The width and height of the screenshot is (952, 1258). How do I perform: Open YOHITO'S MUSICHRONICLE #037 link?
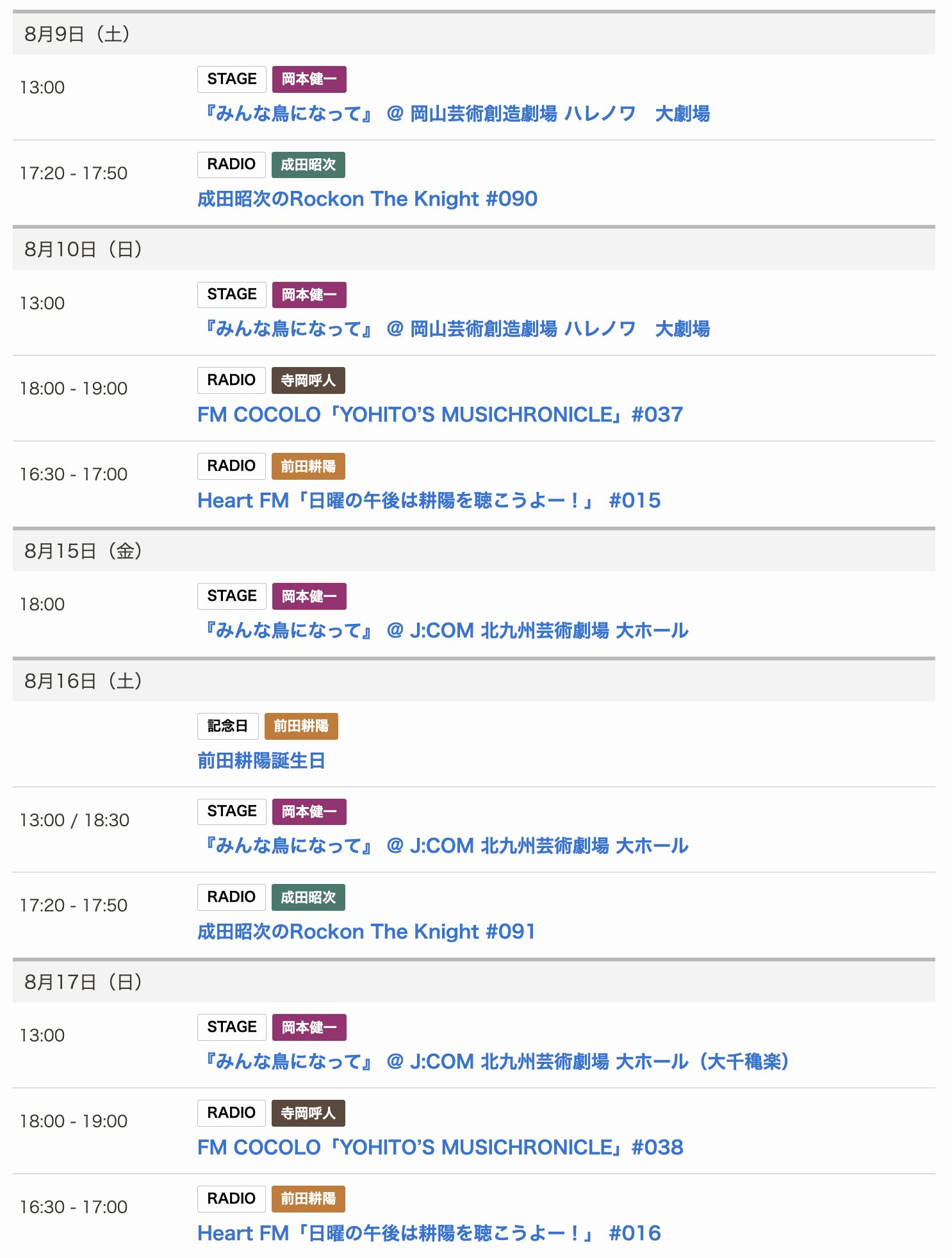439,415
